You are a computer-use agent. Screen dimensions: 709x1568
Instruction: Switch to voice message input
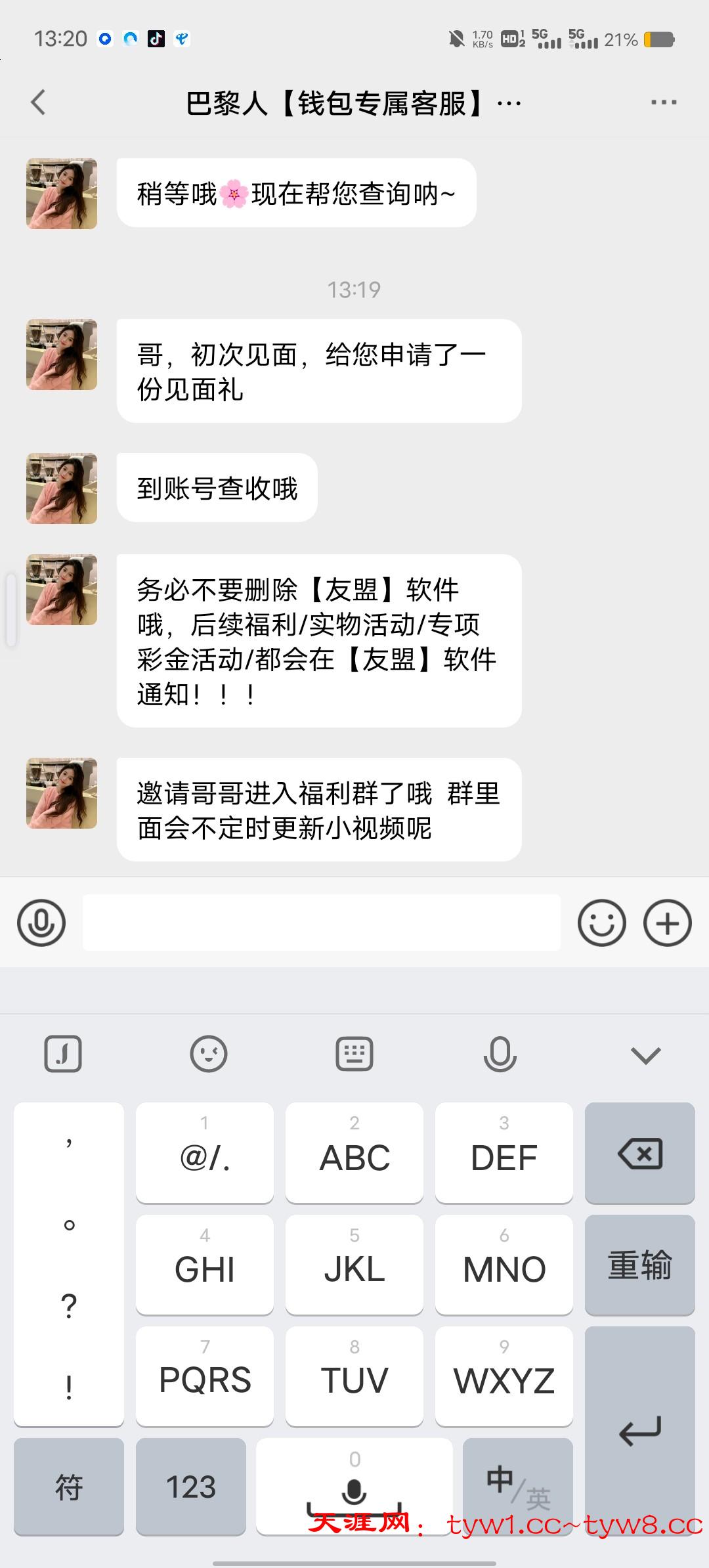click(x=41, y=923)
